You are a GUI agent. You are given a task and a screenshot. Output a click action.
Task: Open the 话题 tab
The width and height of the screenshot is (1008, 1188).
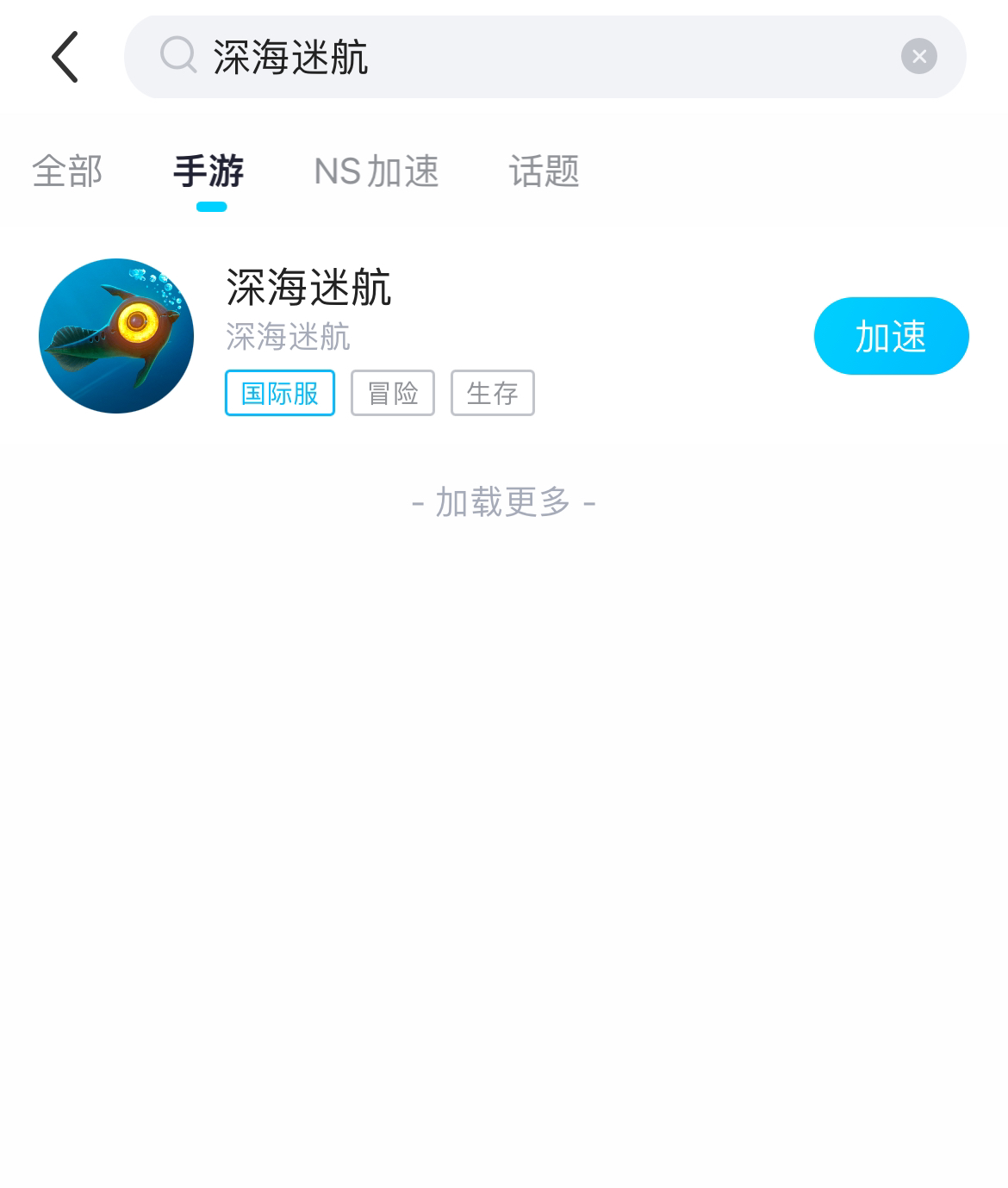[x=544, y=171]
